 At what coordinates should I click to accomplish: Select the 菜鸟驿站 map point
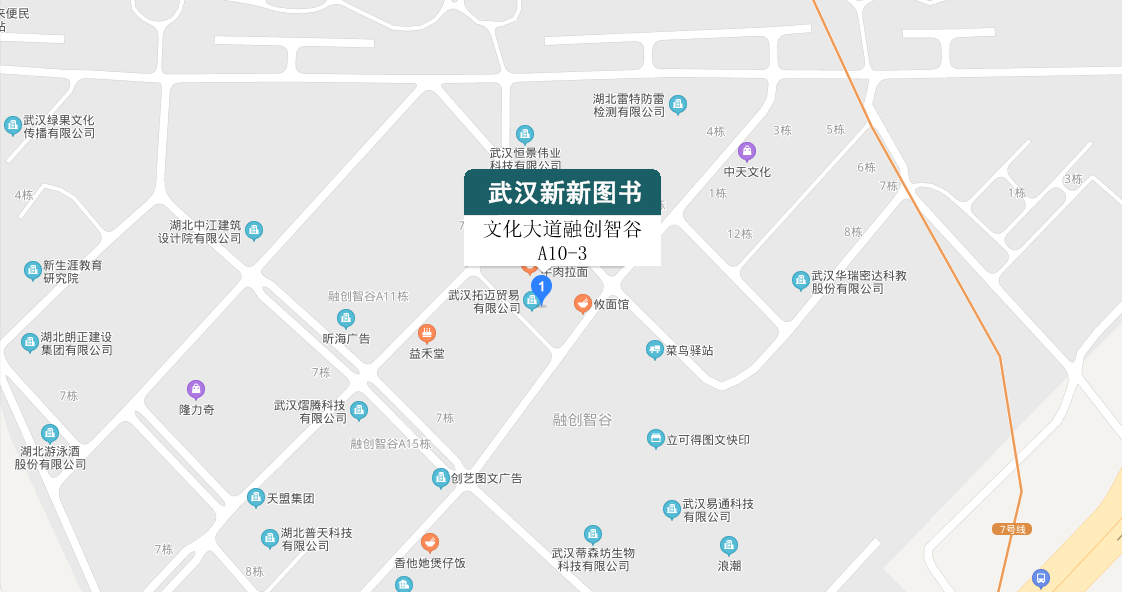[x=655, y=349]
